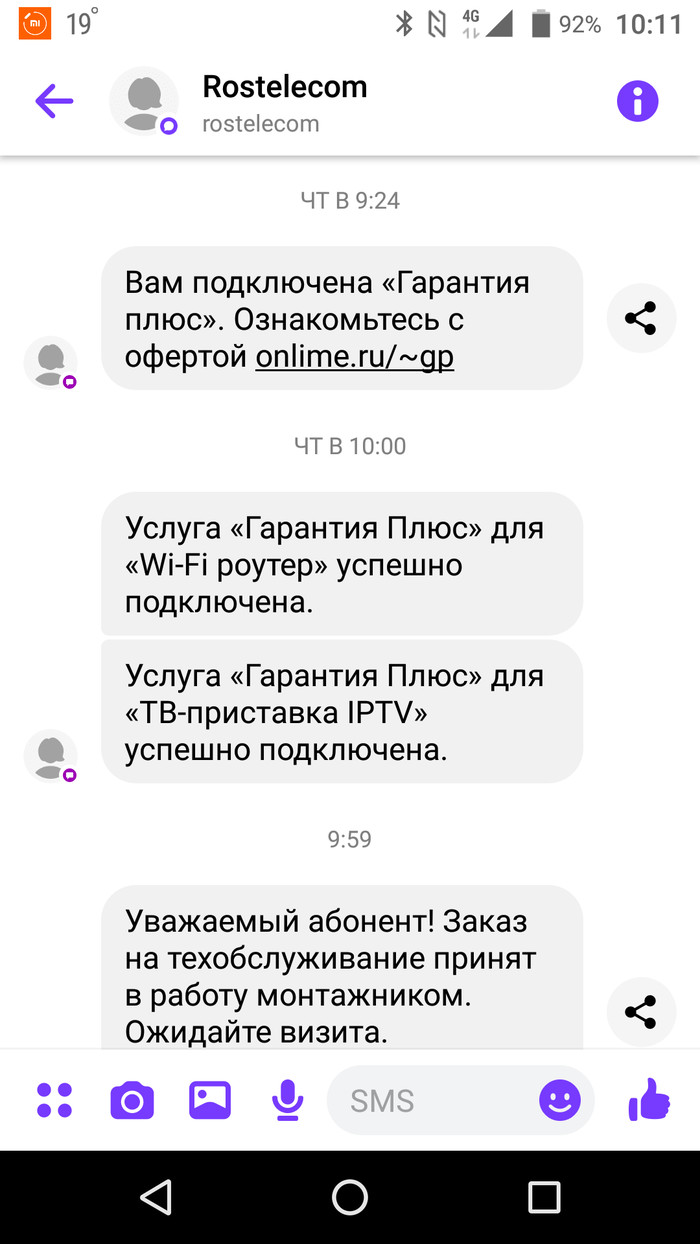Open the four-dot more actions menu

[x=54, y=1100]
